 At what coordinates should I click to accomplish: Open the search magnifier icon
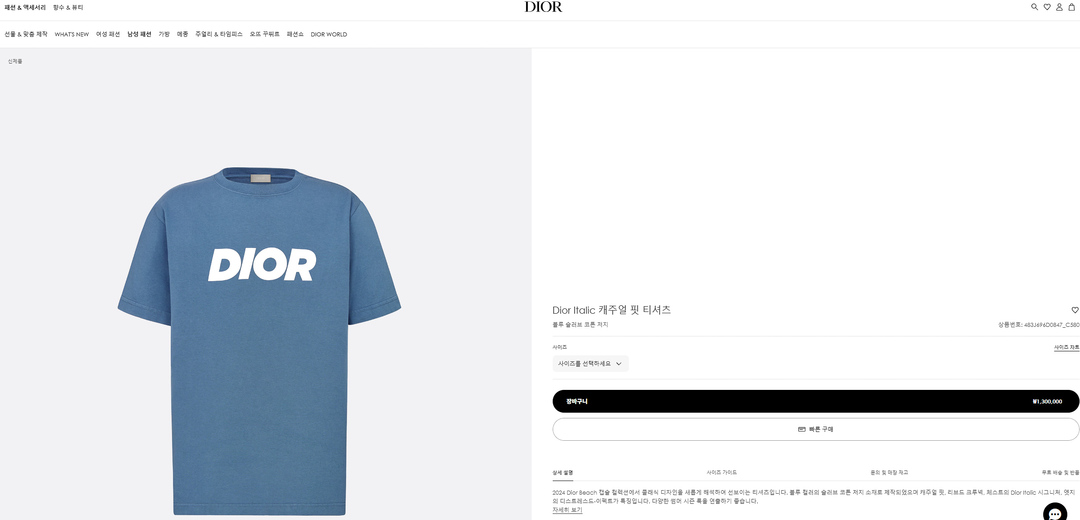pyautogui.click(x=1035, y=7)
